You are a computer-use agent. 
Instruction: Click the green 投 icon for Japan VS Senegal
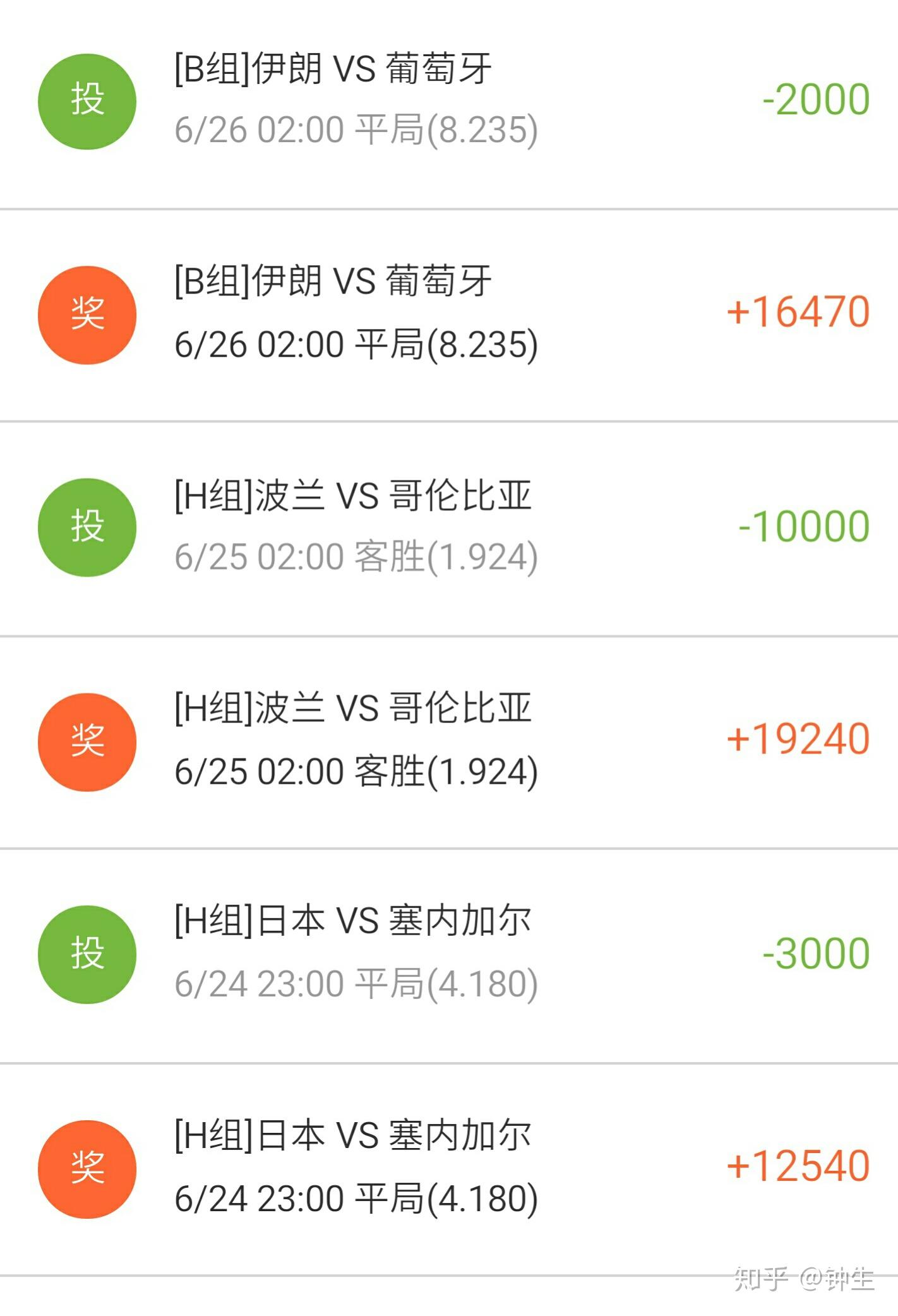(88, 954)
